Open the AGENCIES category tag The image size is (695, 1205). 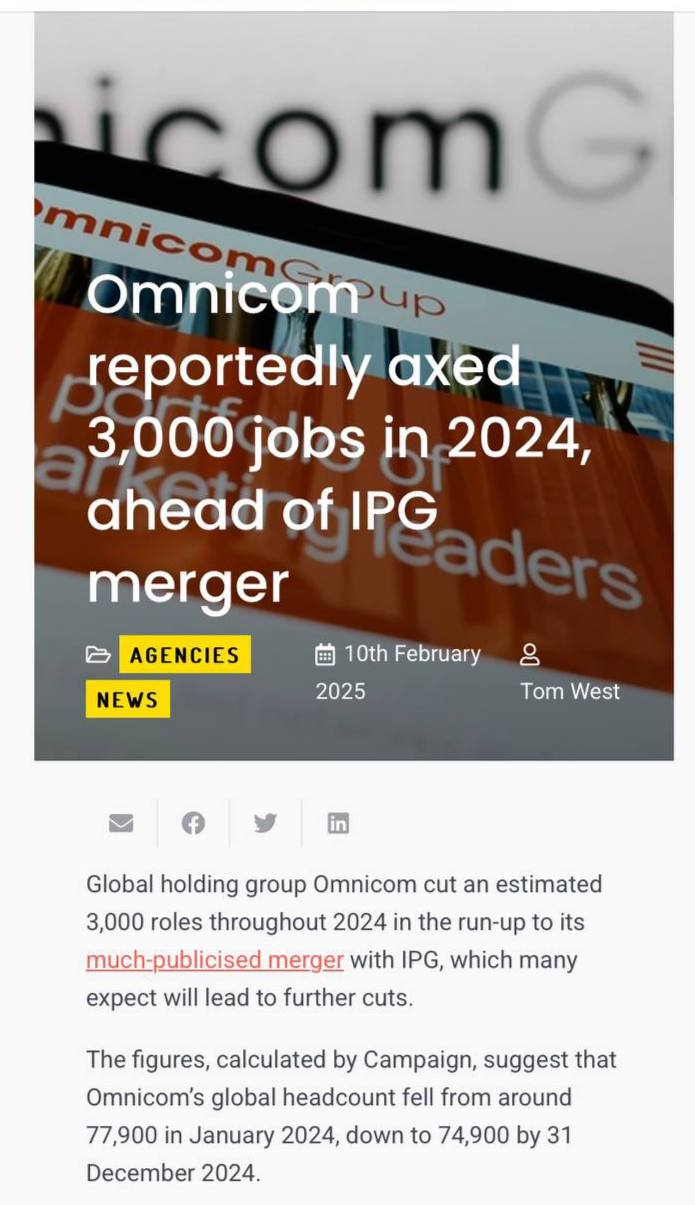click(185, 655)
